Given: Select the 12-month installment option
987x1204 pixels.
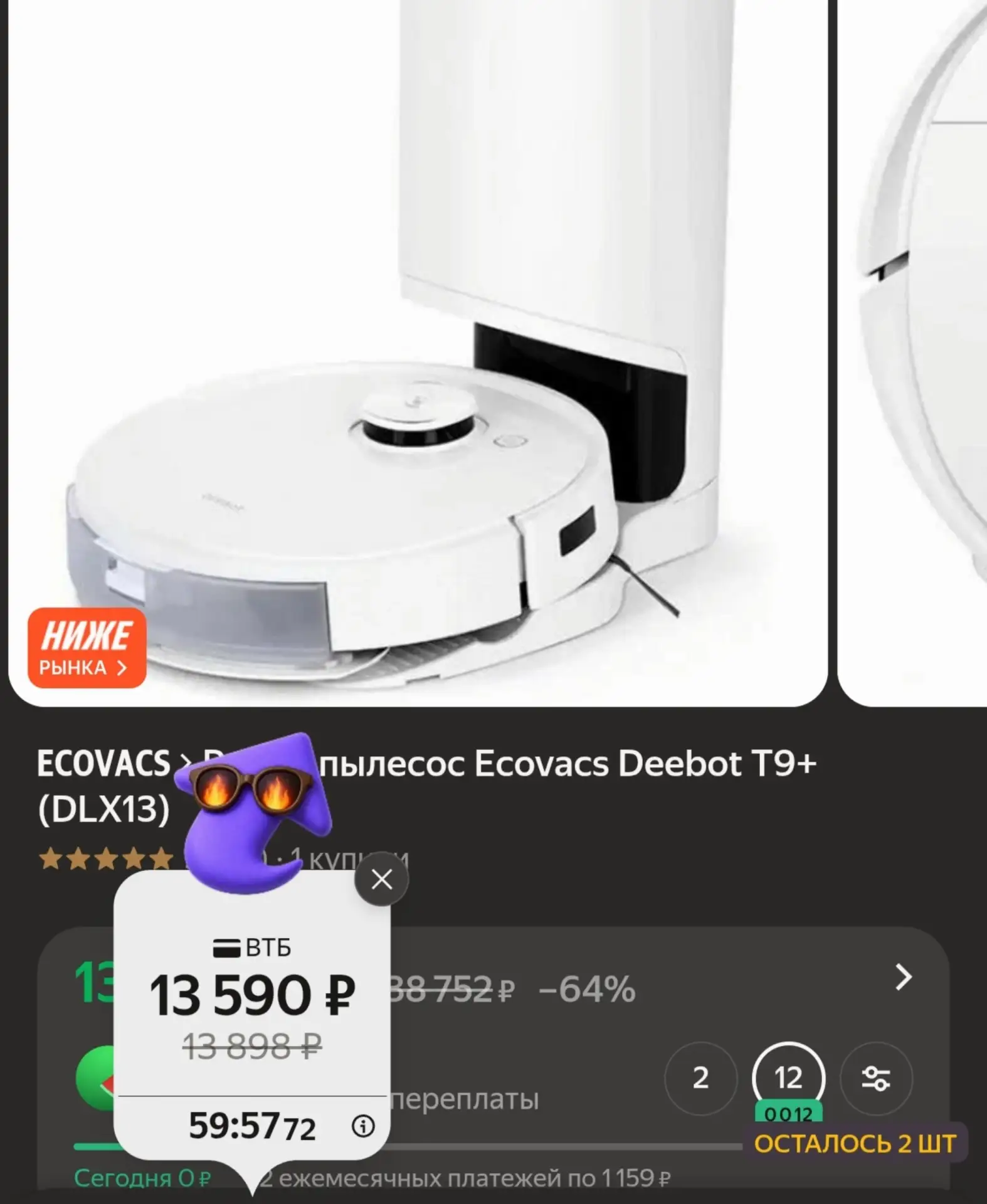Looking at the screenshot, I should tap(788, 1079).
